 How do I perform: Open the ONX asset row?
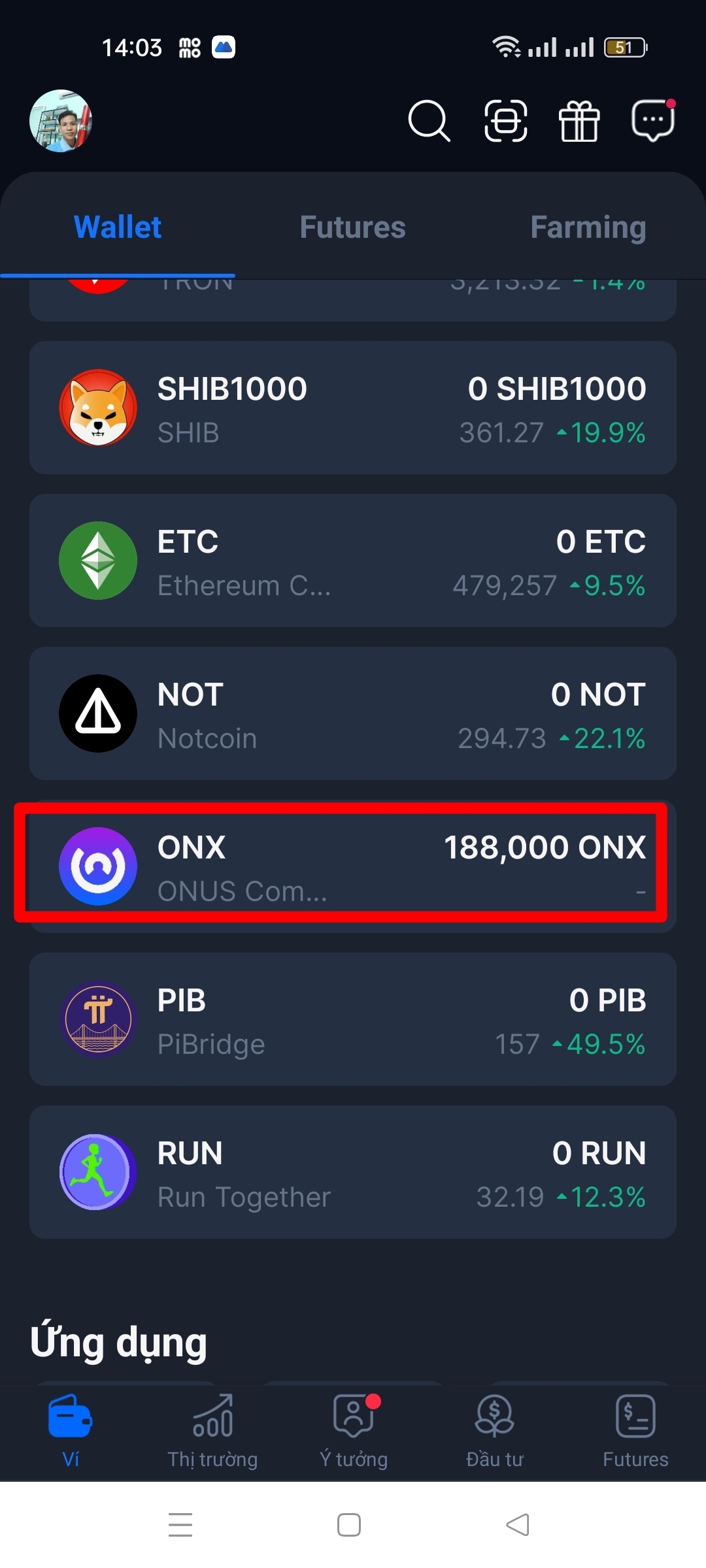point(353,866)
